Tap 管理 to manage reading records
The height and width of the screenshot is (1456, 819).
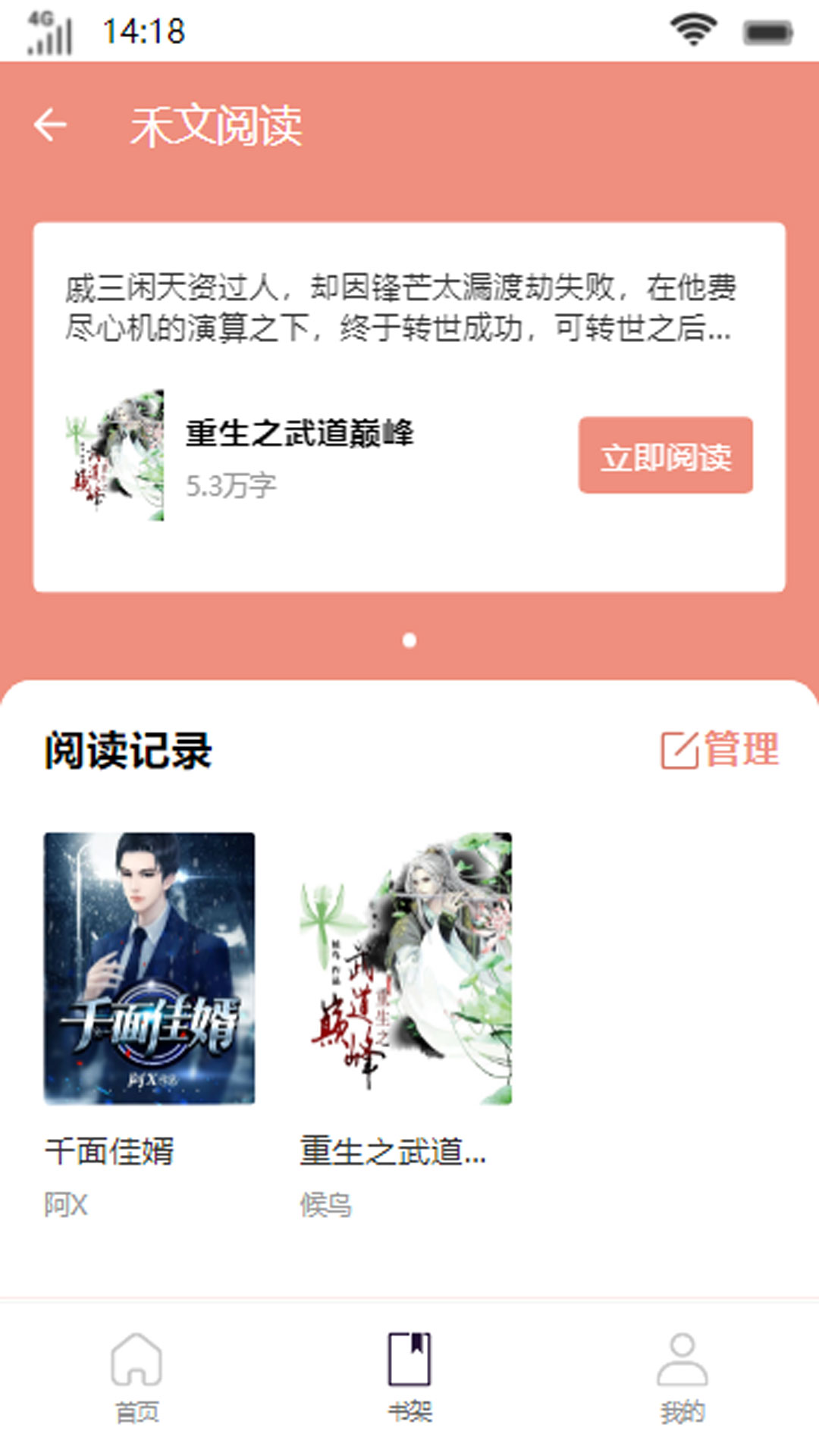[720, 750]
